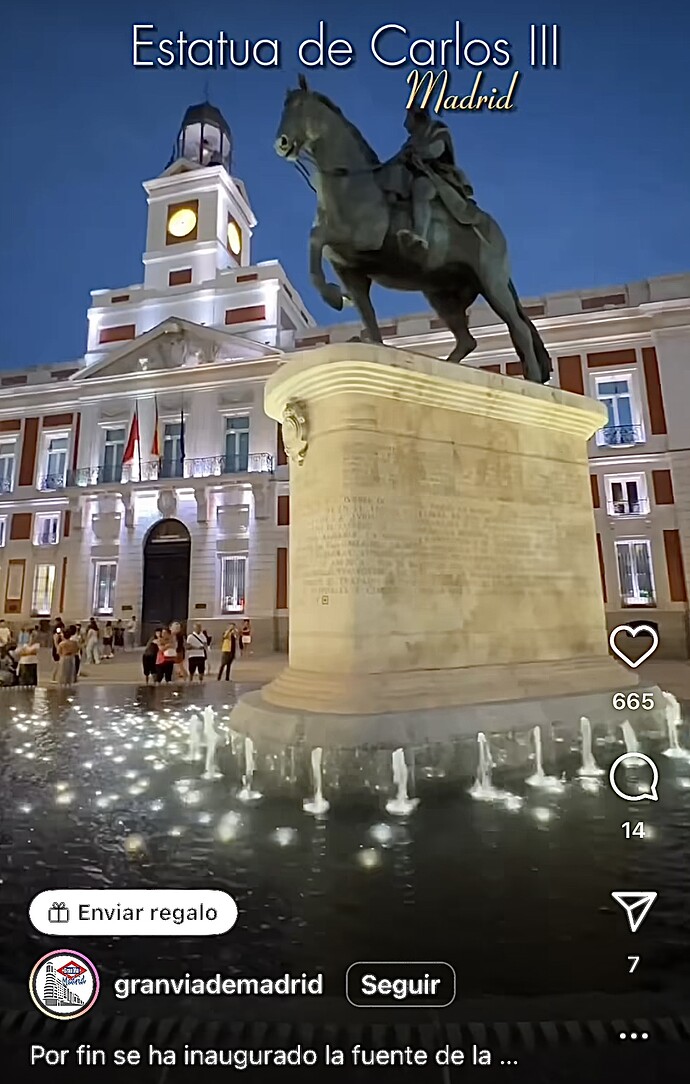Like this reel with the heart icon

pos(633,647)
